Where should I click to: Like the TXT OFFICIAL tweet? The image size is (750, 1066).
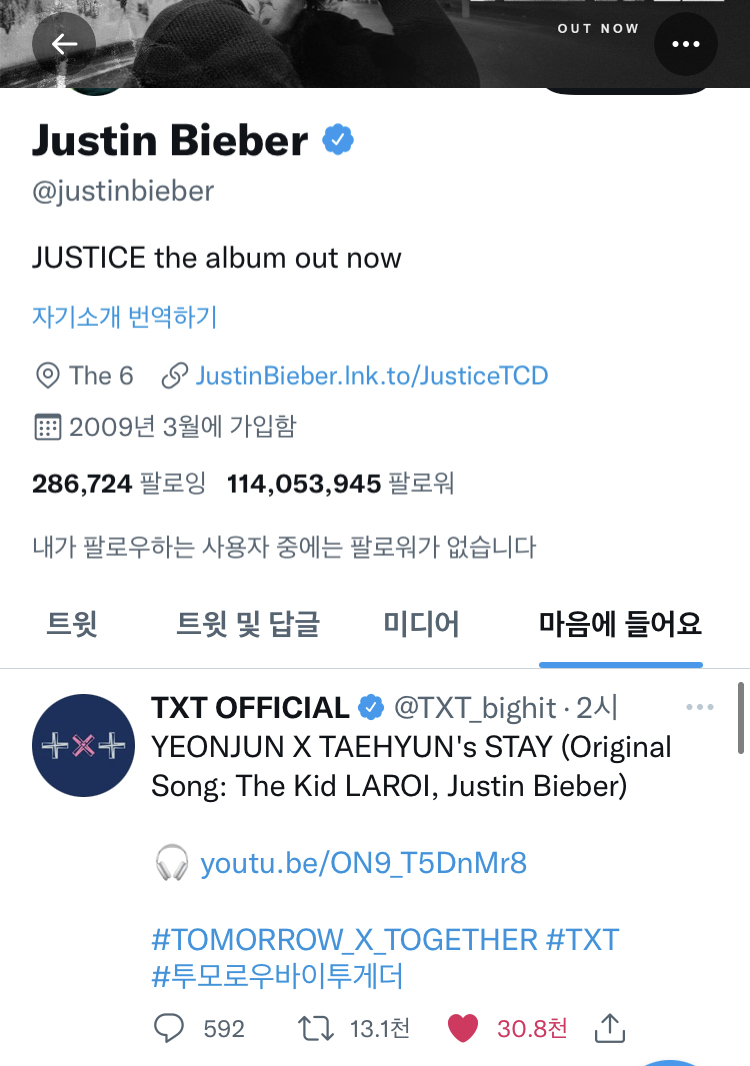click(462, 1028)
